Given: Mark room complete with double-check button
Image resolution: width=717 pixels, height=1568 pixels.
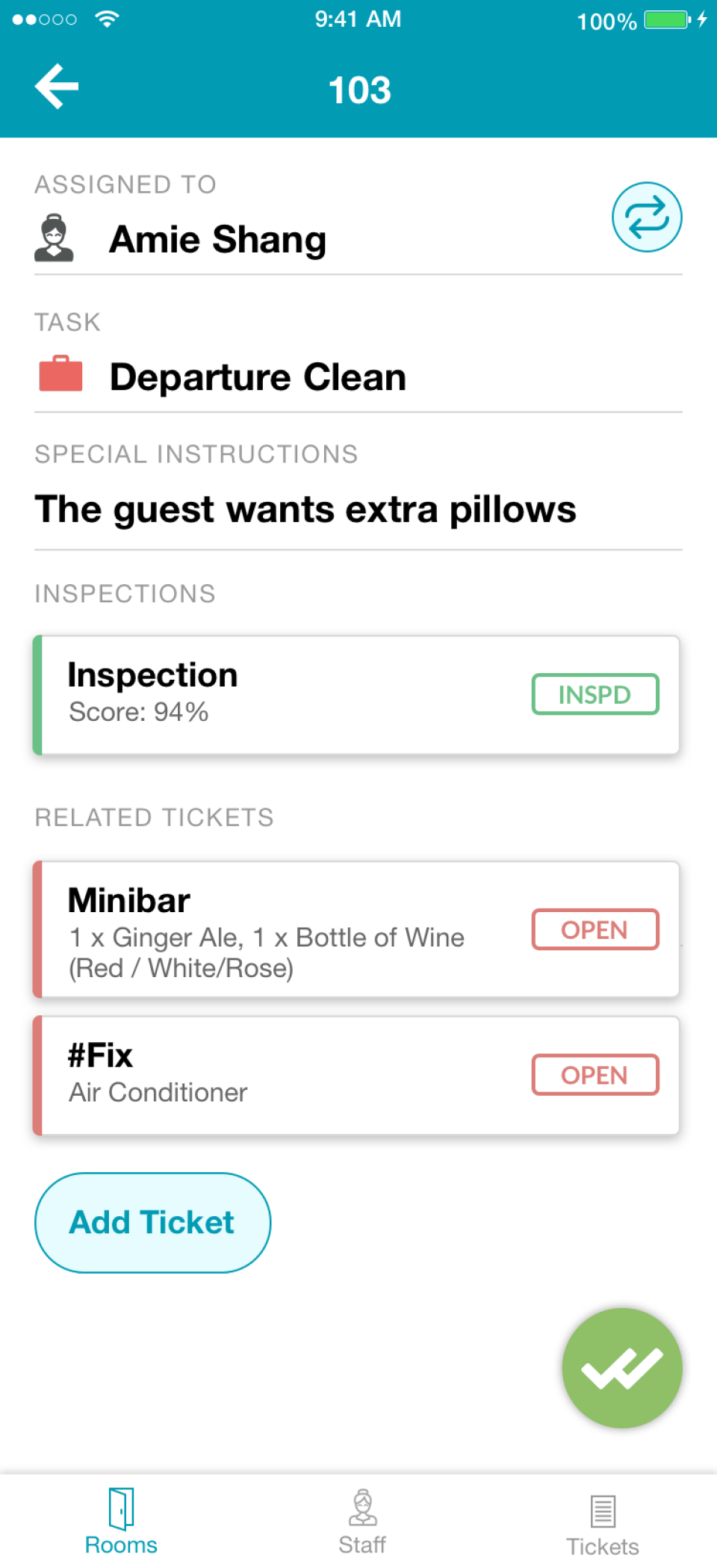Looking at the screenshot, I should pyautogui.click(x=621, y=1367).
